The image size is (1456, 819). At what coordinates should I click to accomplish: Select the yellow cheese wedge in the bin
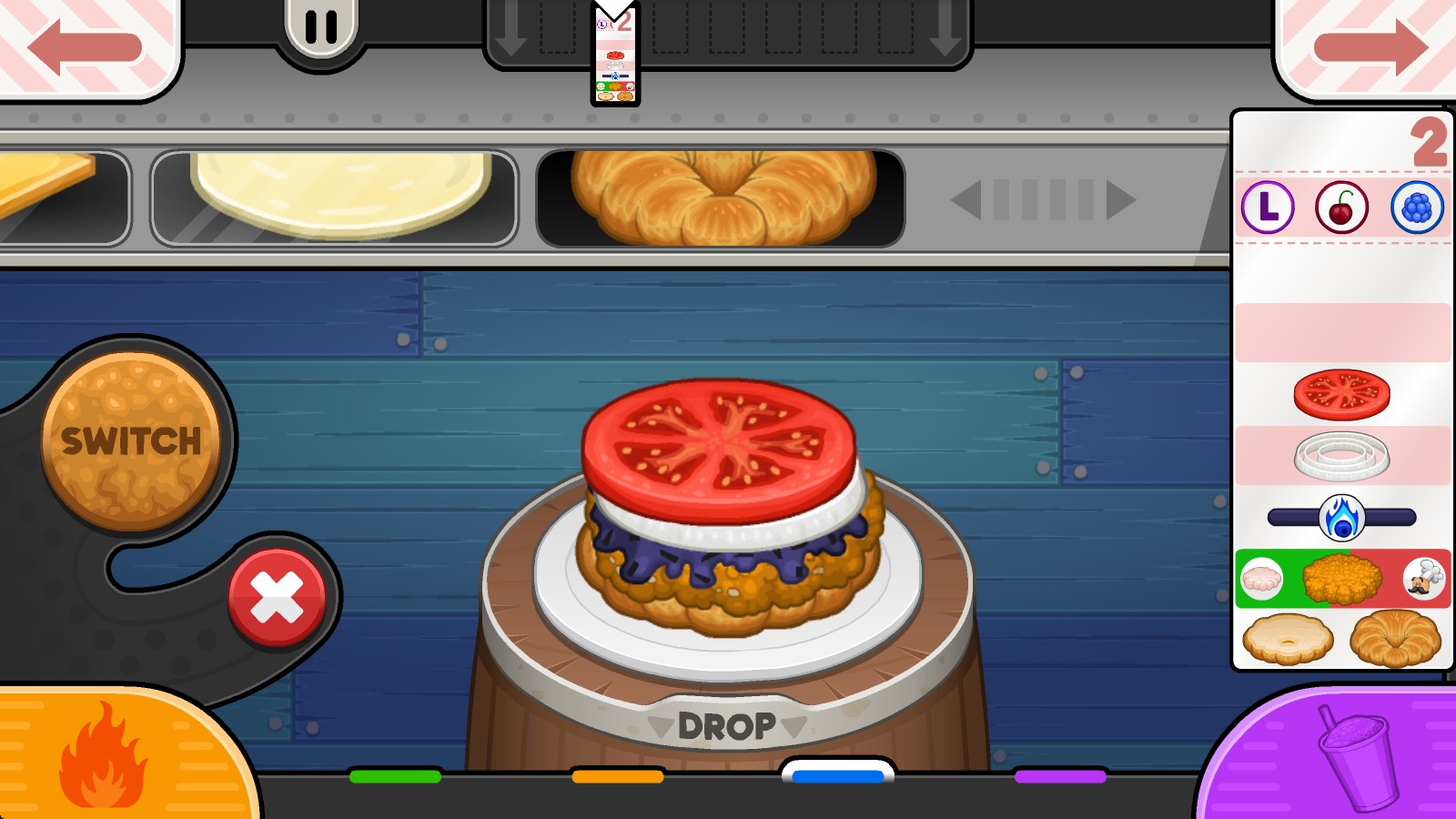[45, 182]
